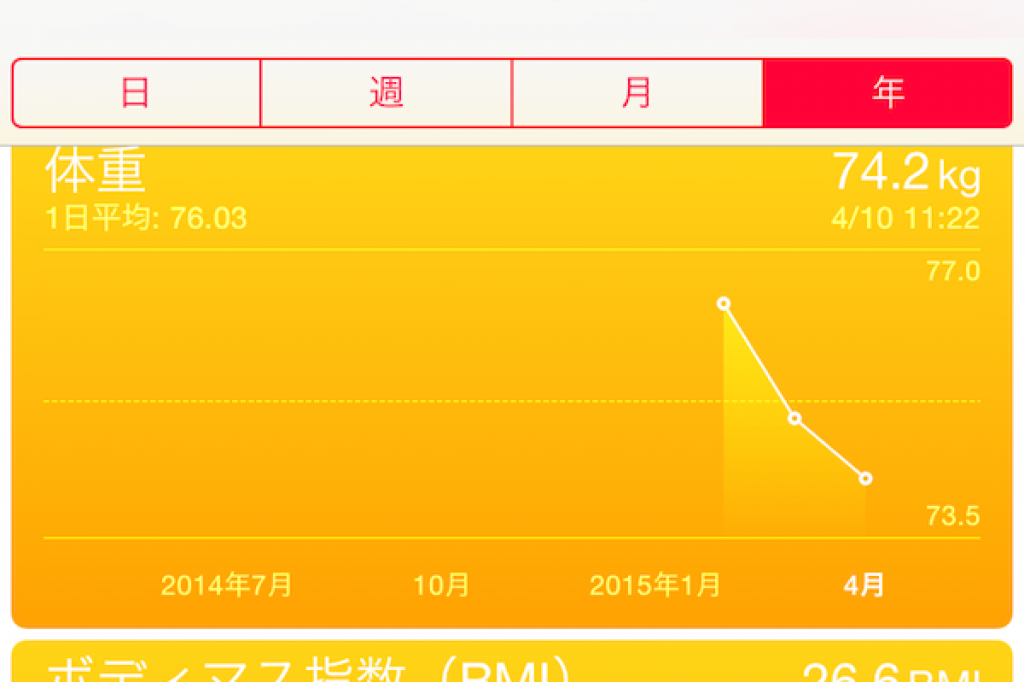This screenshot has height=682, width=1024.
Task: Switch to the 日 (day) view
Action: click(136, 93)
